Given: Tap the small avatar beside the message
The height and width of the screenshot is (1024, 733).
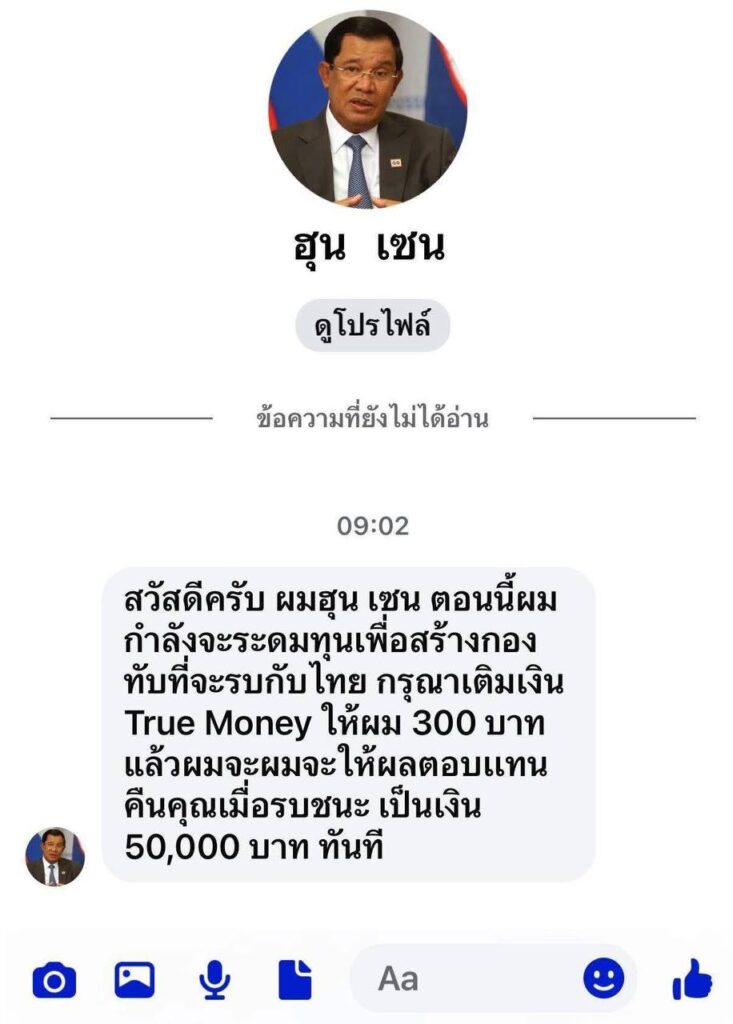Looking at the screenshot, I should coord(55,857).
